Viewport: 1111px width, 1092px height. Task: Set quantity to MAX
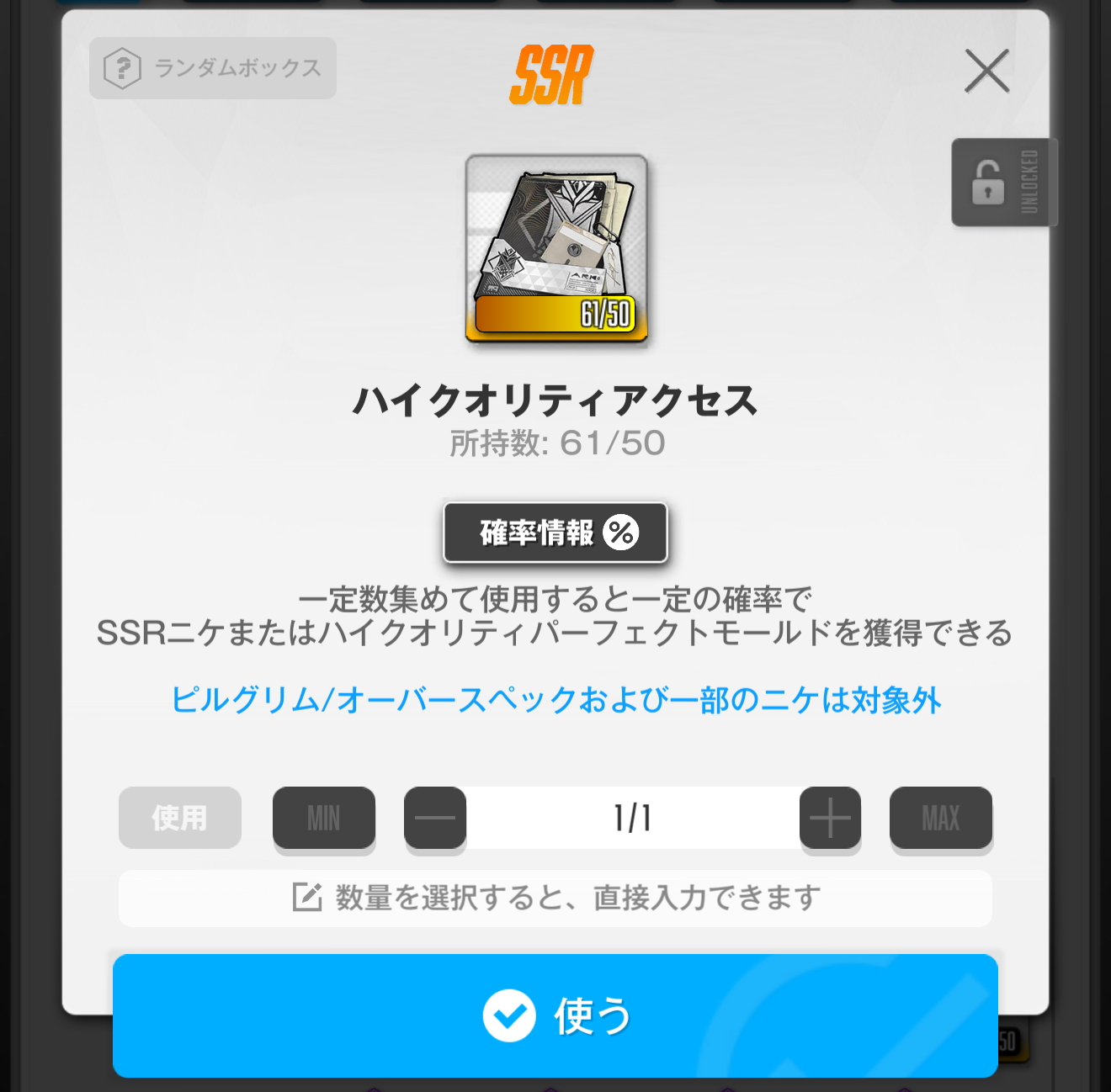point(940,818)
